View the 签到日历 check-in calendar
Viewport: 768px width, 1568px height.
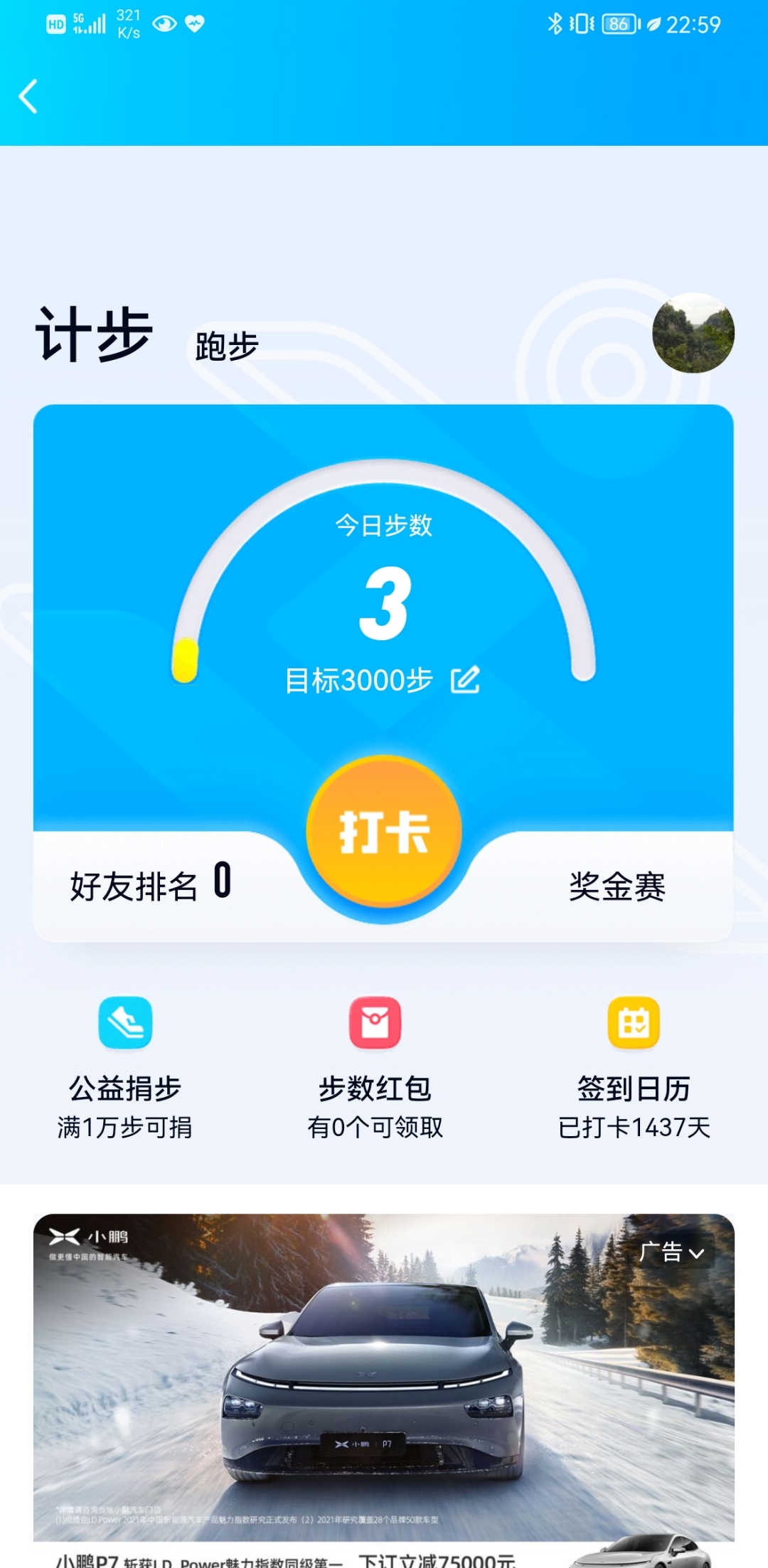[x=634, y=1067]
